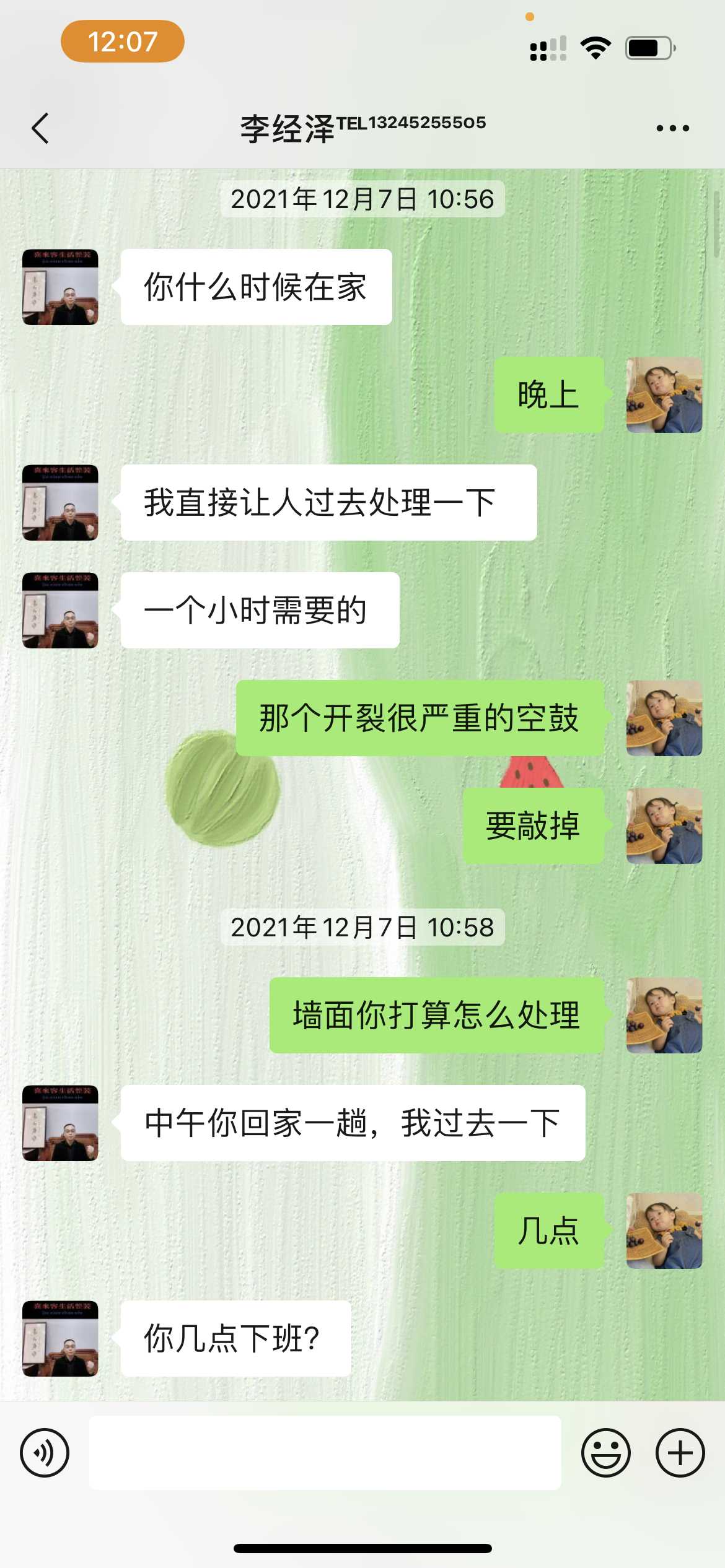Open the three-dot chat info menu

672,128
